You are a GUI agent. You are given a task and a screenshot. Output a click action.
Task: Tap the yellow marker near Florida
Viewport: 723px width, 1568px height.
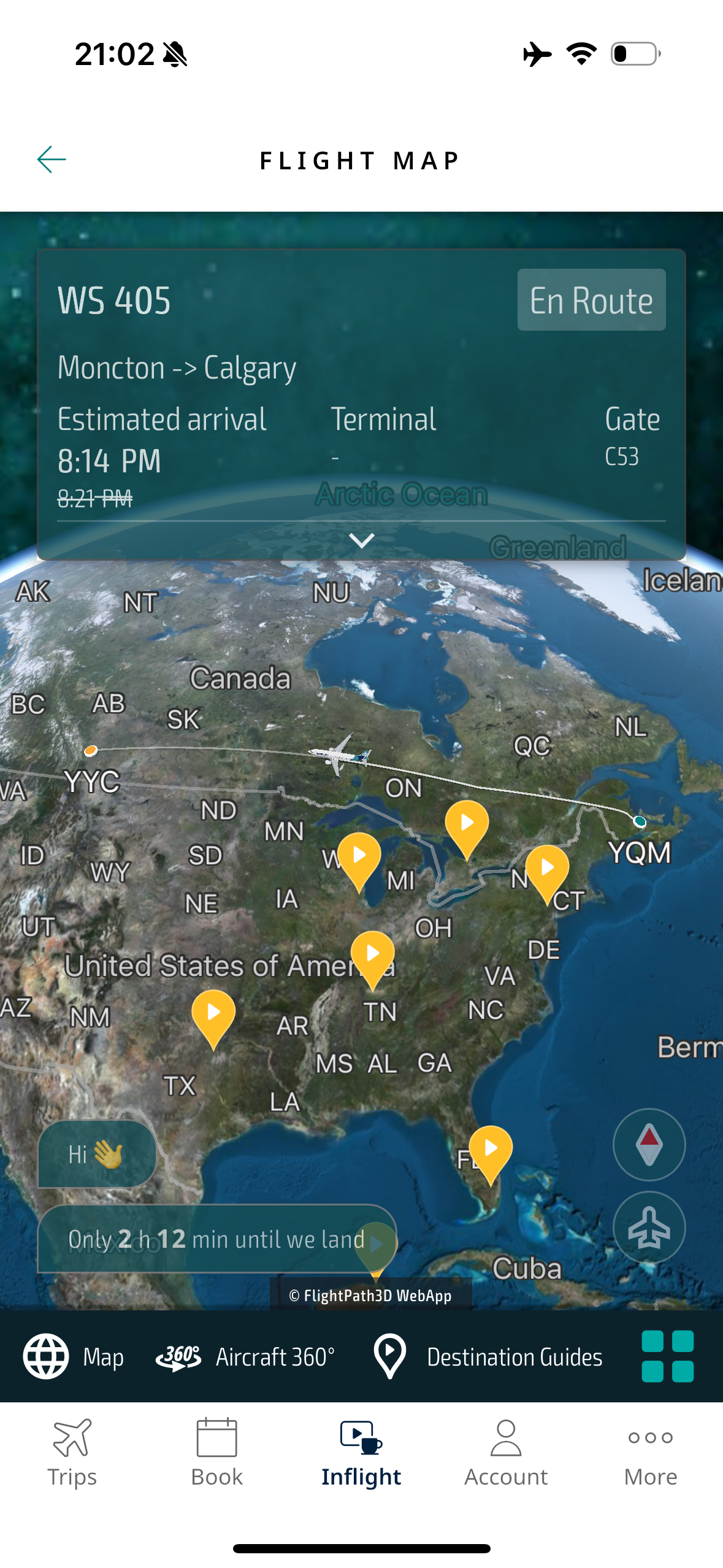click(x=491, y=1150)
